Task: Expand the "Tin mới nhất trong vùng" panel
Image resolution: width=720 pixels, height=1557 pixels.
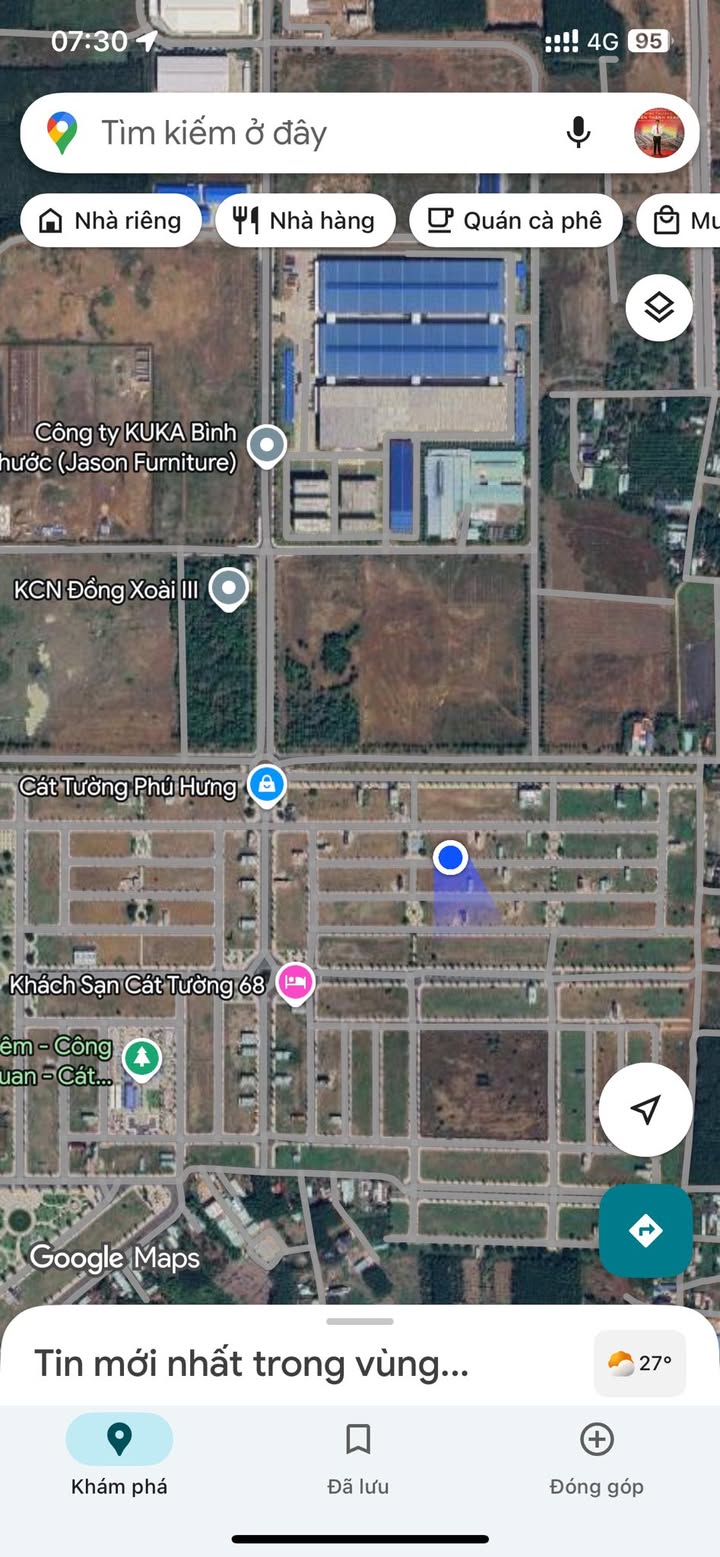Action: [250, 1363]
